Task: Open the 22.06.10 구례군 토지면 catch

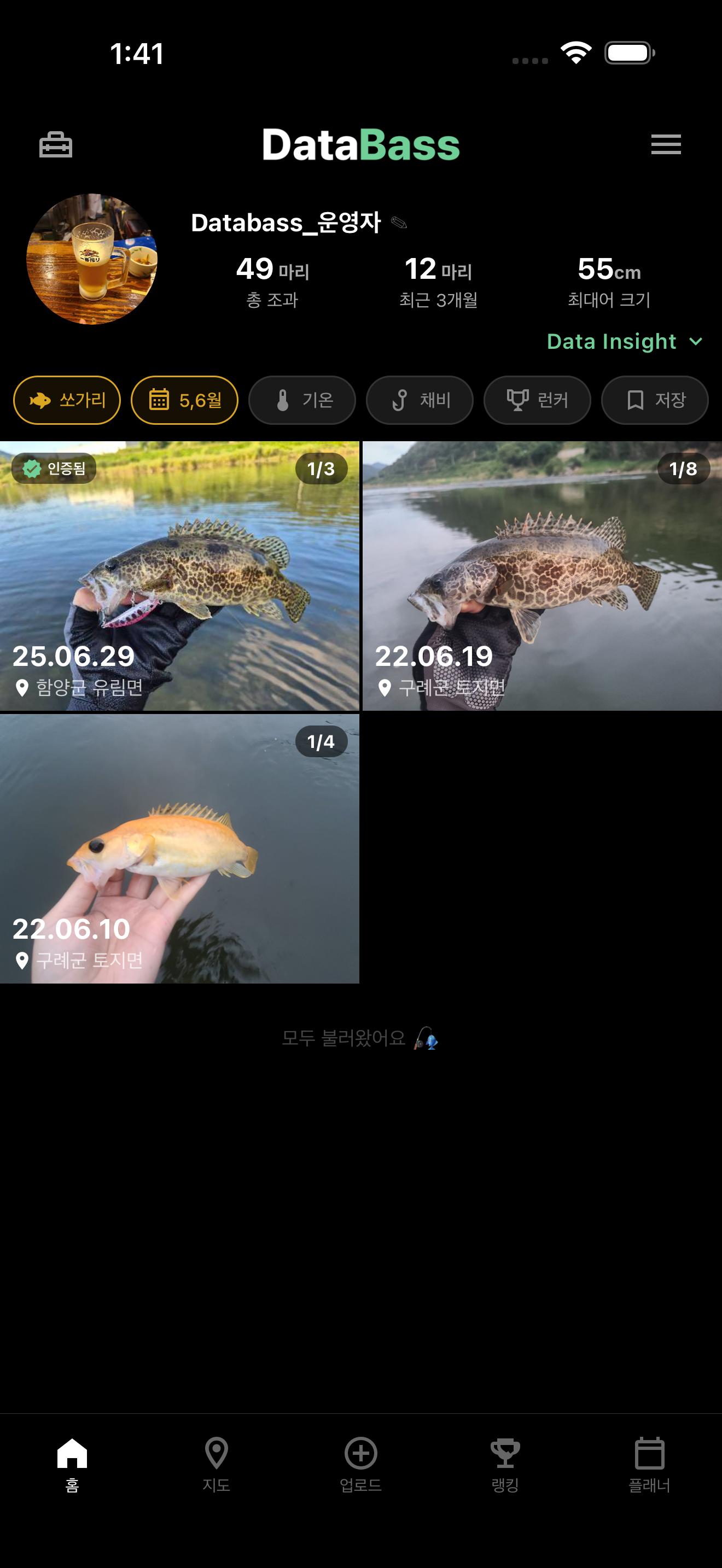Action: (179, 849)
